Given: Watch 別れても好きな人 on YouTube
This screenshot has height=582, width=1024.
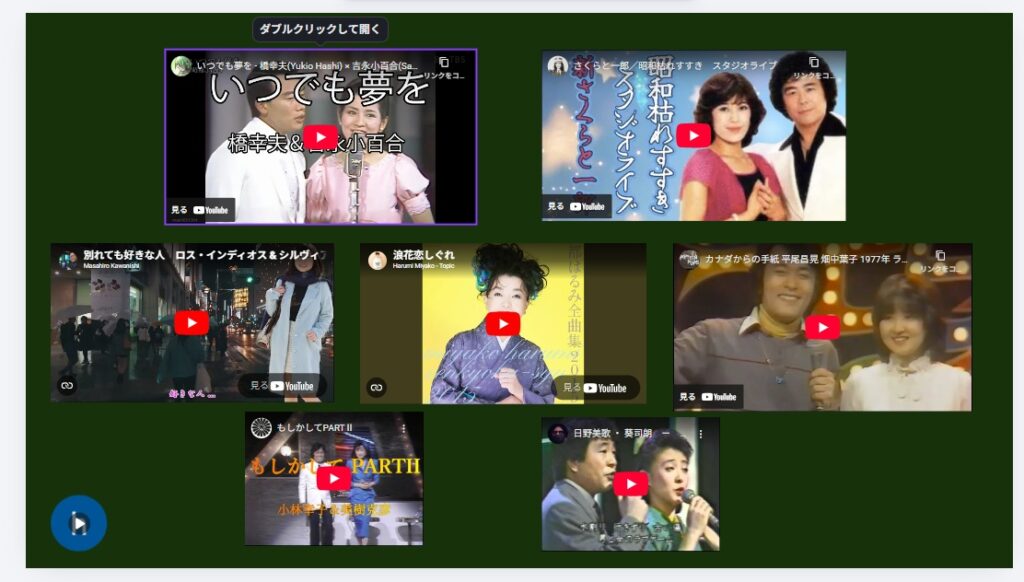Looking at the screenshot, I should coord(283,386).
